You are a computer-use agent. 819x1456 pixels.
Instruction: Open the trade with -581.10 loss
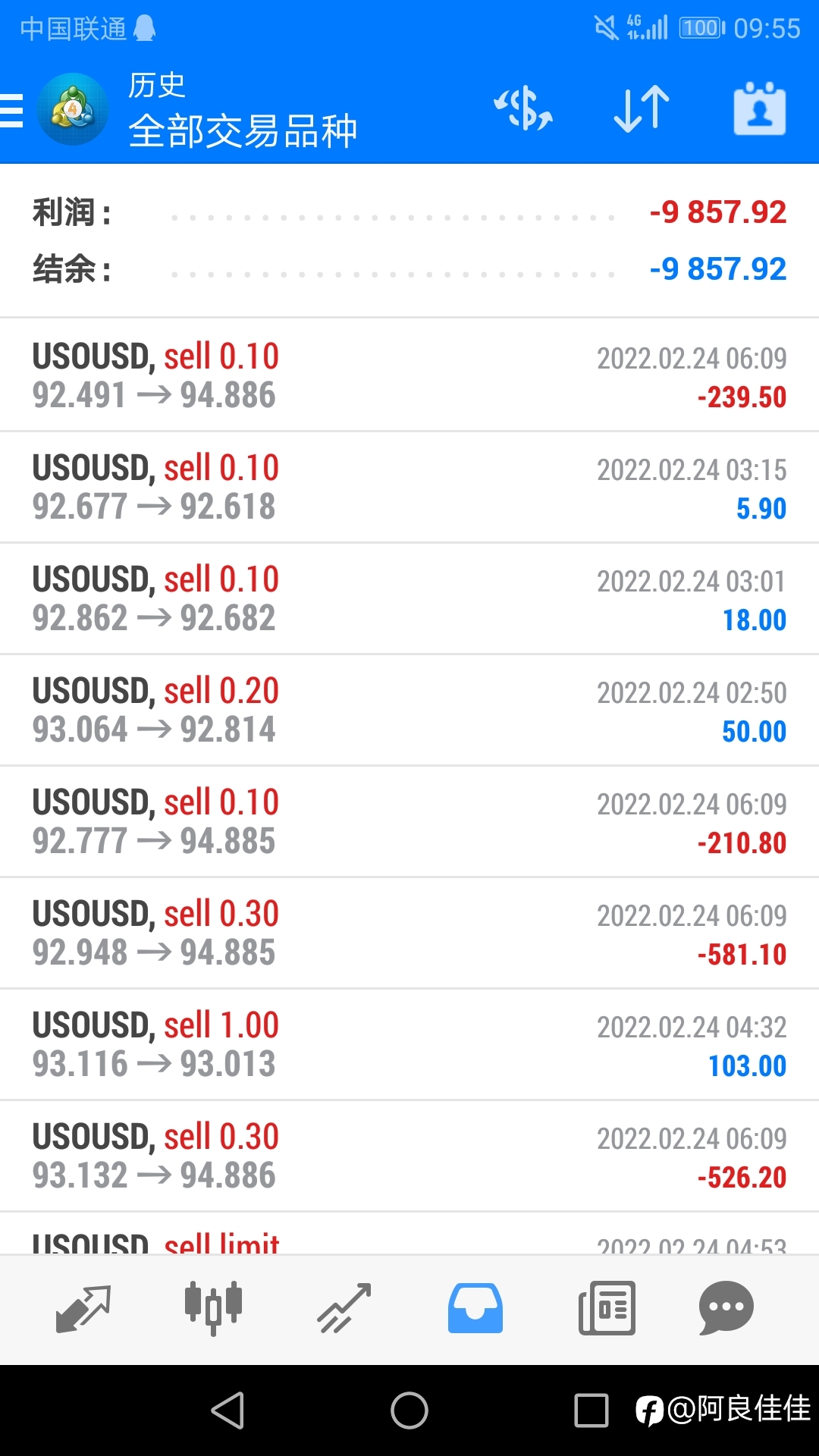pos(409,933)
